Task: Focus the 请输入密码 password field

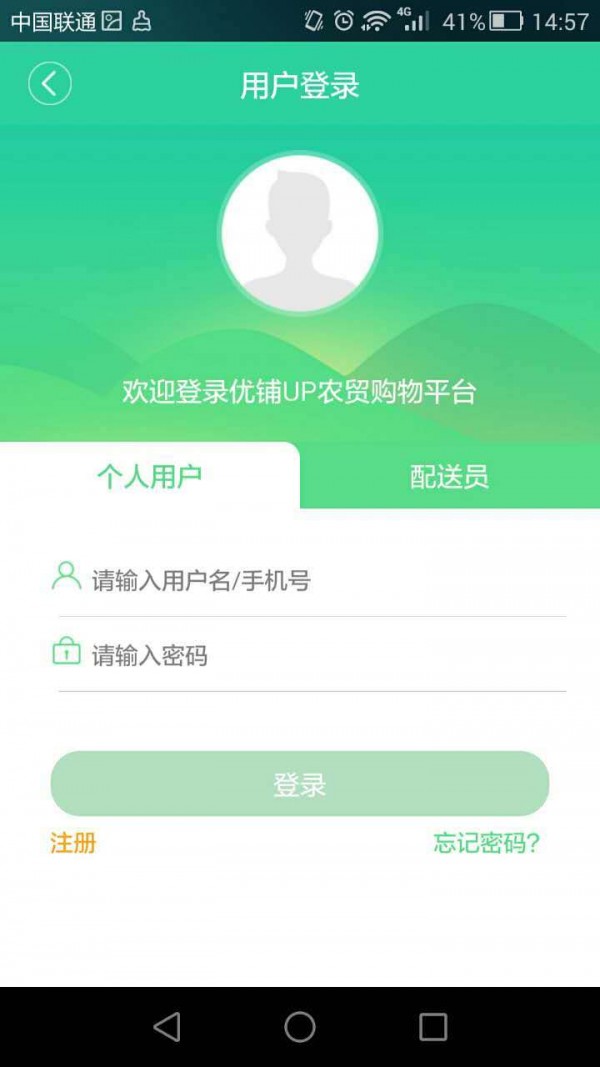Action: tap(320, 656)
